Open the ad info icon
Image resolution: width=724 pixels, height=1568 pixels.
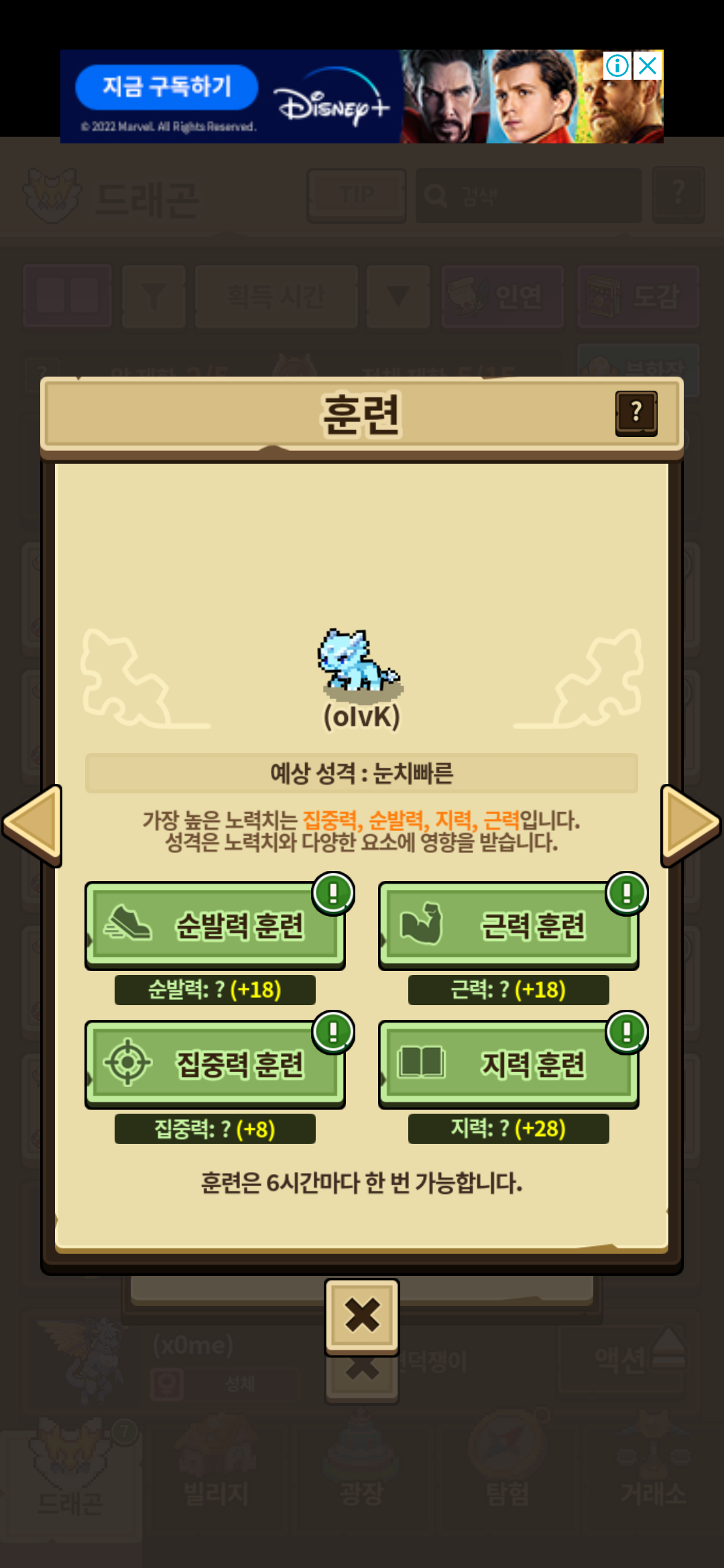click(617, 66)
